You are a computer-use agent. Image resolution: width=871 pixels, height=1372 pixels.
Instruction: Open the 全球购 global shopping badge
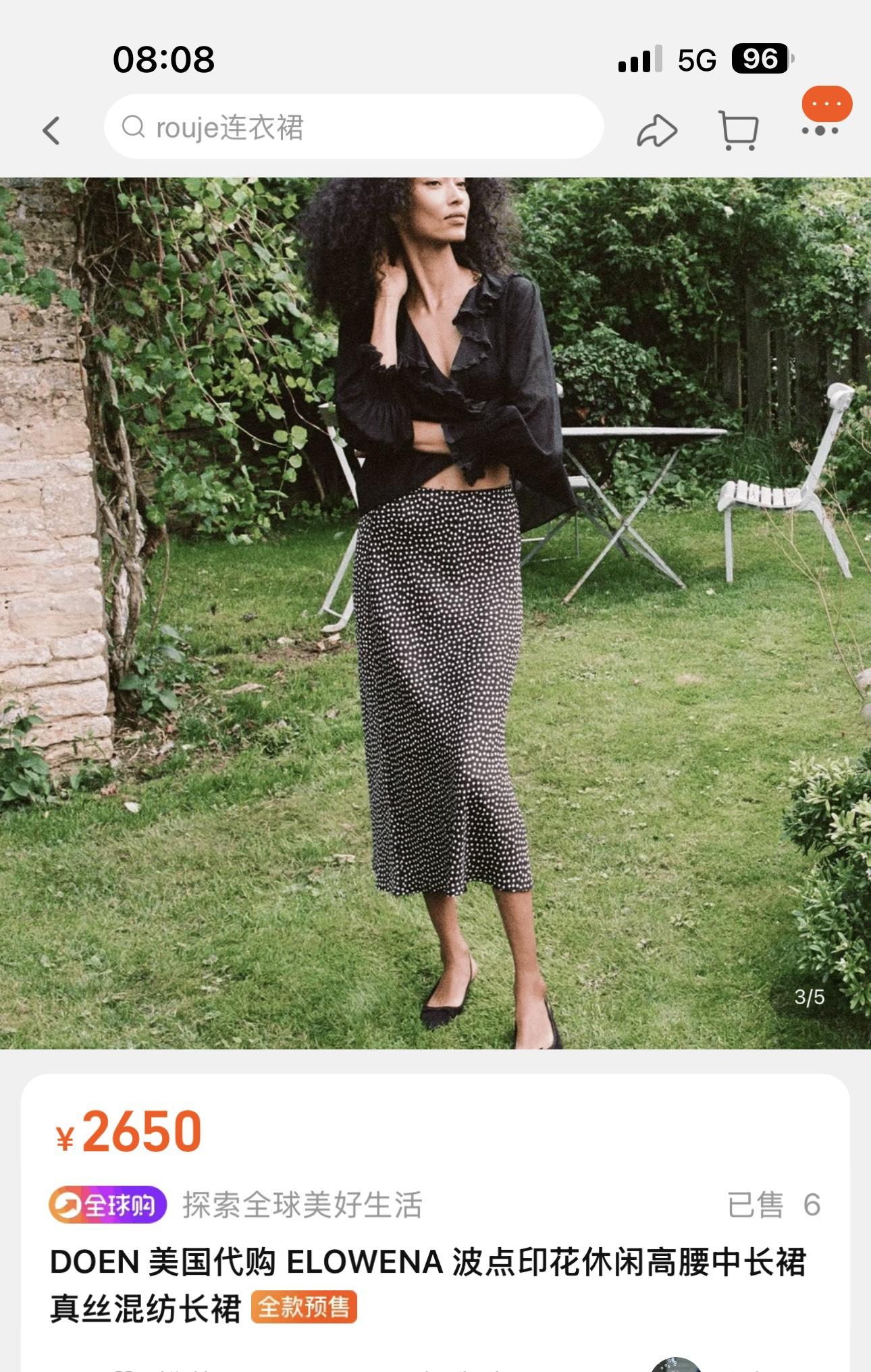pyautogui.click(x=108, y=1205)
